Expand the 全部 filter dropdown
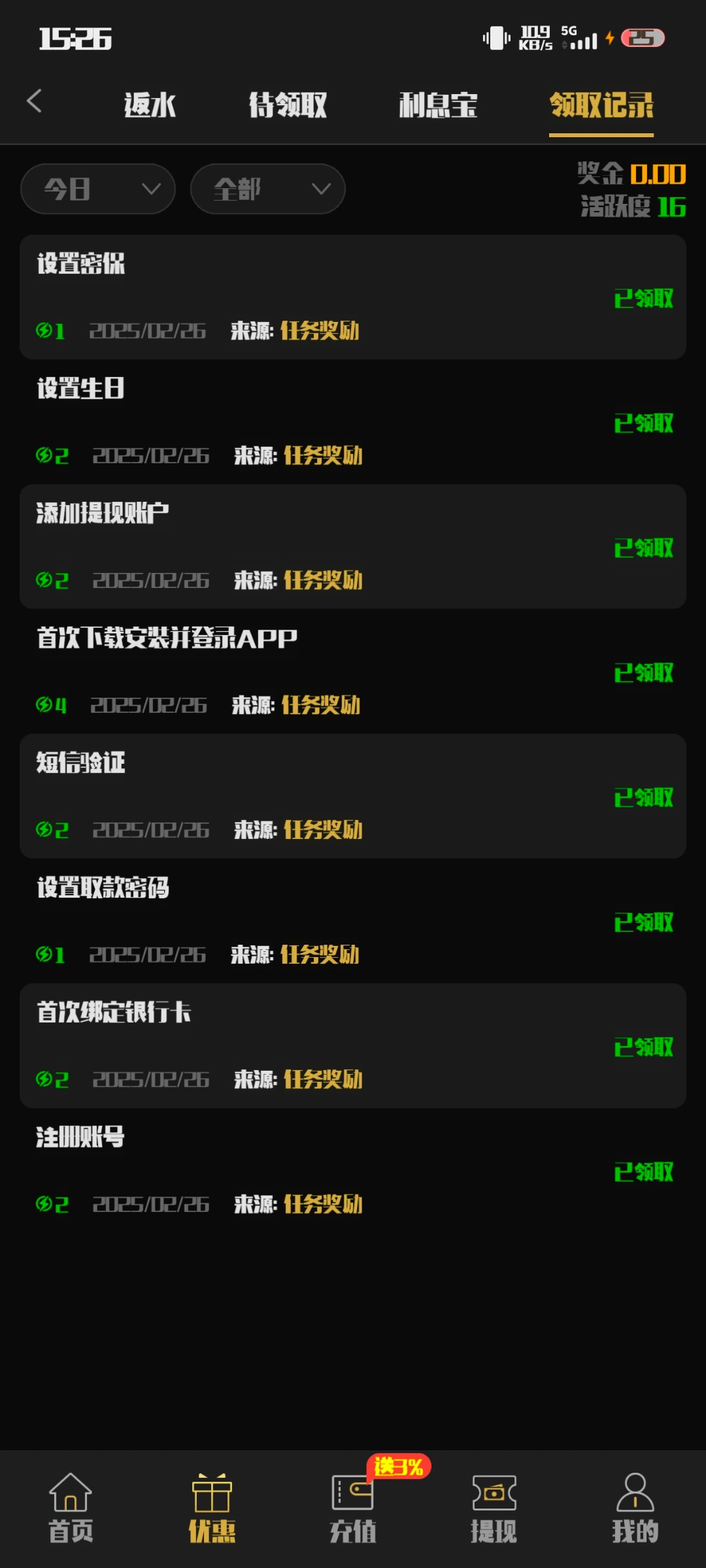The height and width of the screenshot is (1568, 706). (x=268, y=189)
